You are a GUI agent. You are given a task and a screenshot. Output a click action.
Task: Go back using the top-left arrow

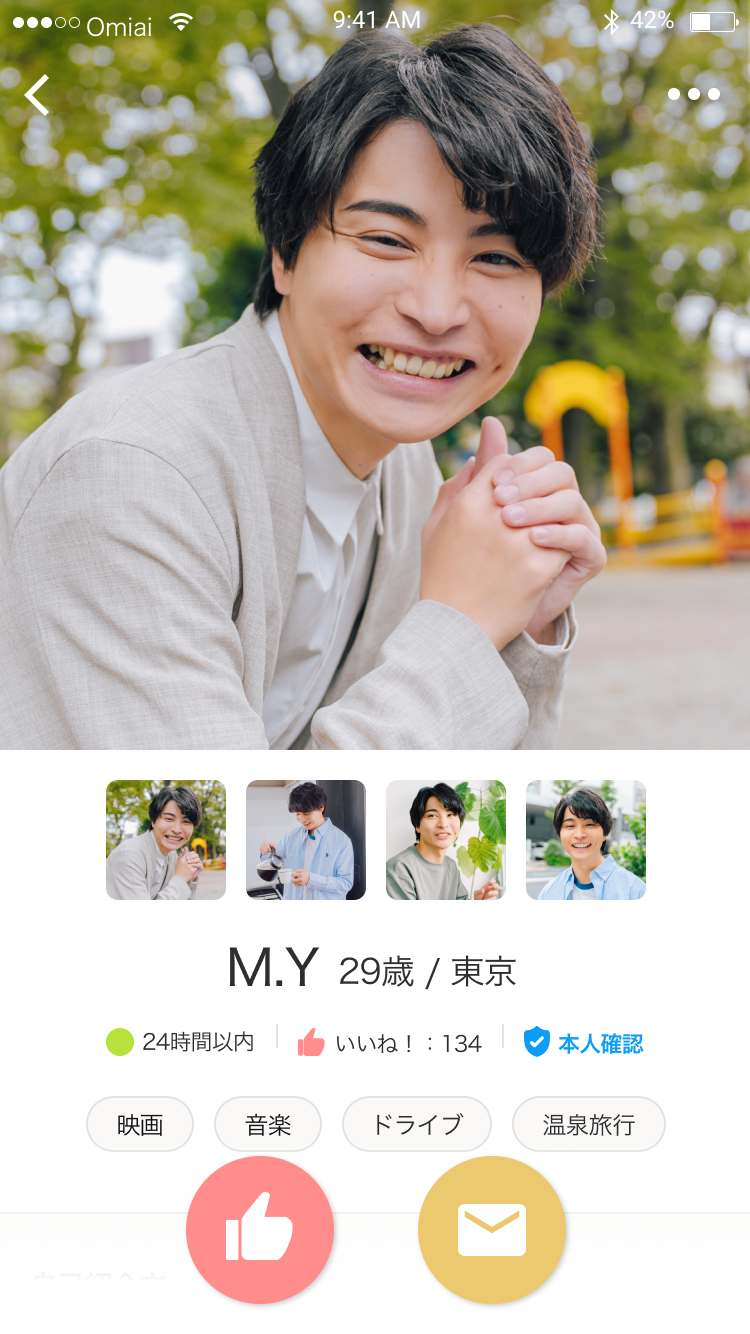[x=38, y=95]
